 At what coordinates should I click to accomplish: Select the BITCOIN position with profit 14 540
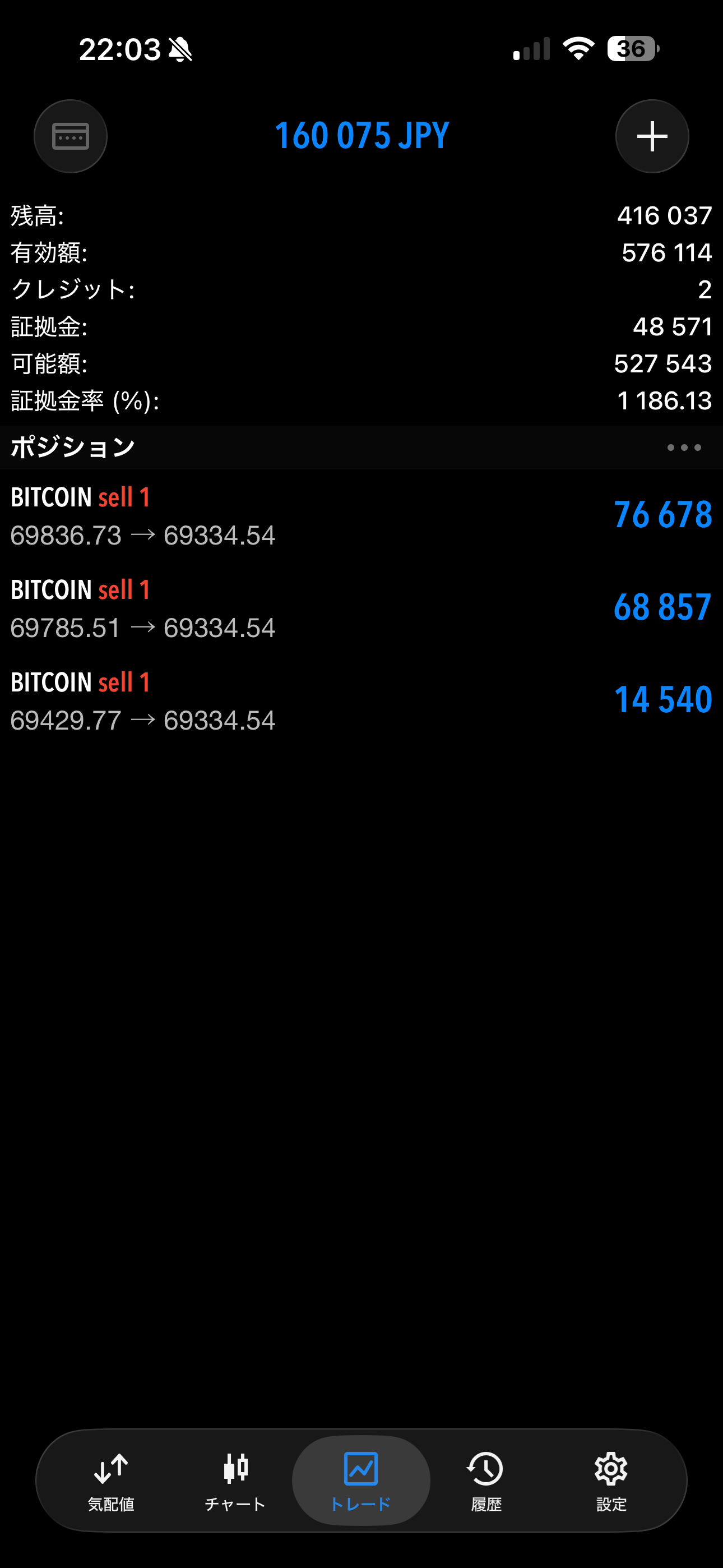point(361,700)
